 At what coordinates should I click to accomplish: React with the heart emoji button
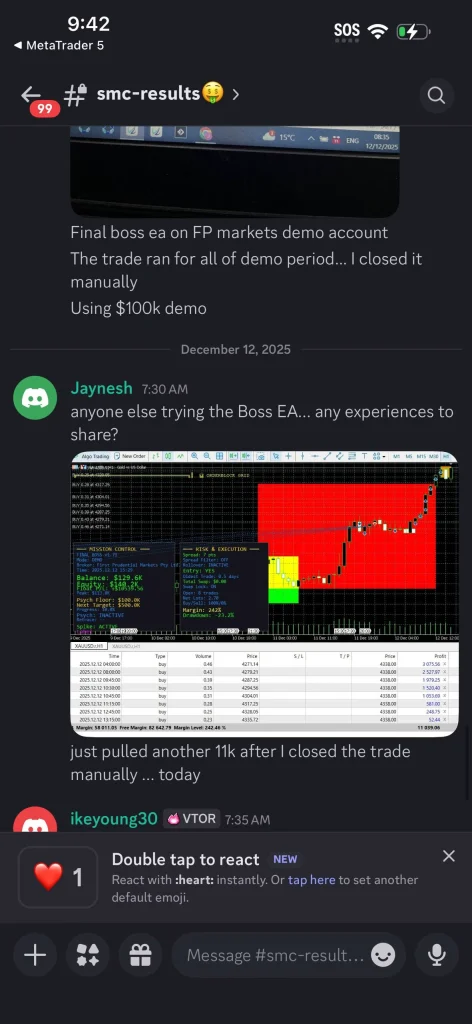58,877
